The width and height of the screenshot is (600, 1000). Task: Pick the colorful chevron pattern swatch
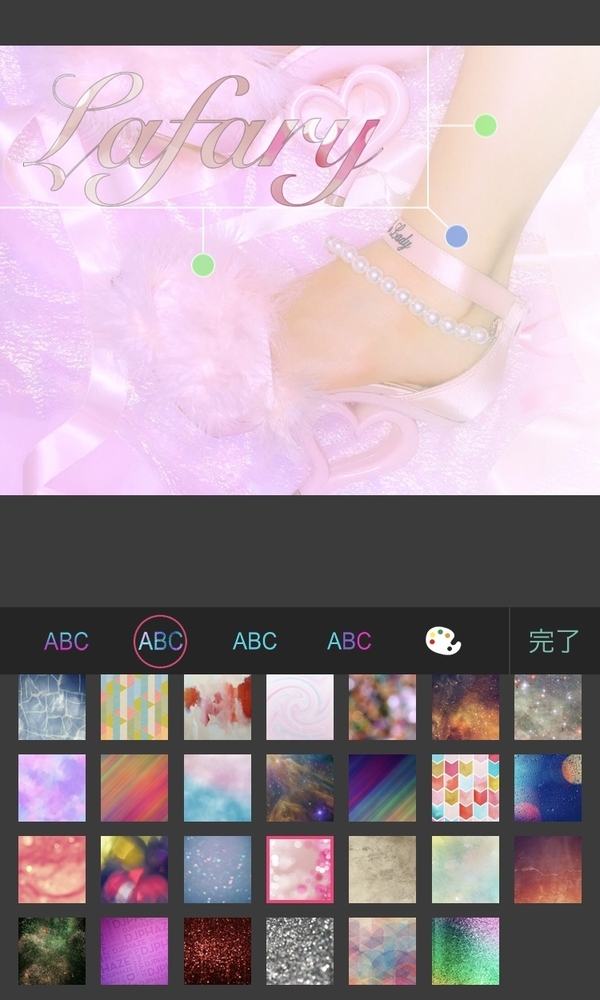pos(465,788)
